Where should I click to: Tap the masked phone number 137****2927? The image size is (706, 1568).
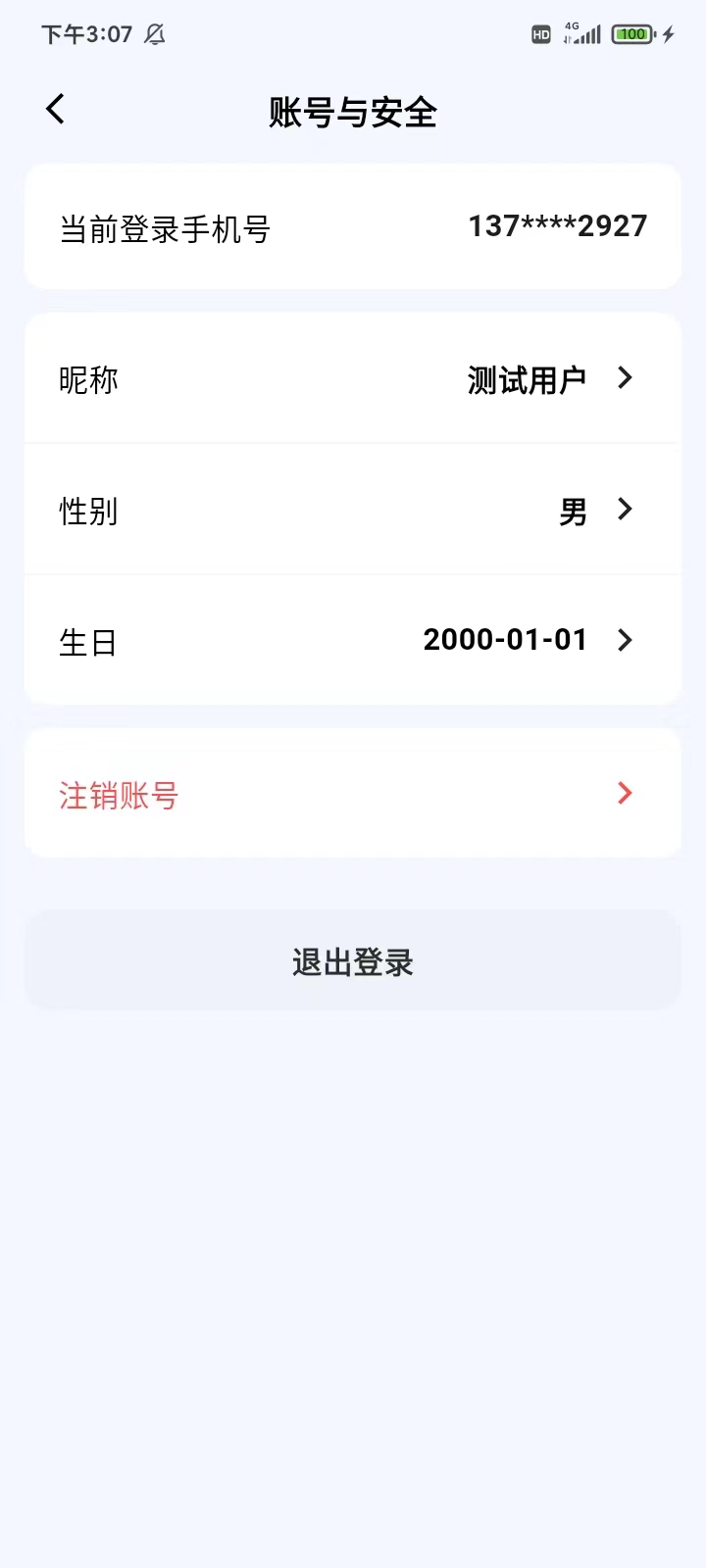point(558,226)
